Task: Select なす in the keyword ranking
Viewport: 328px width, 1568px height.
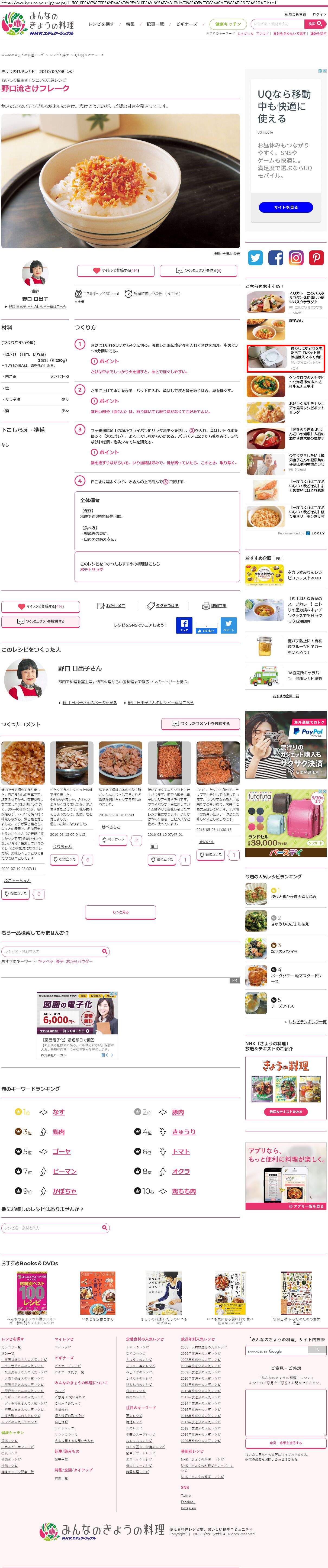Action: point(59,1112)
